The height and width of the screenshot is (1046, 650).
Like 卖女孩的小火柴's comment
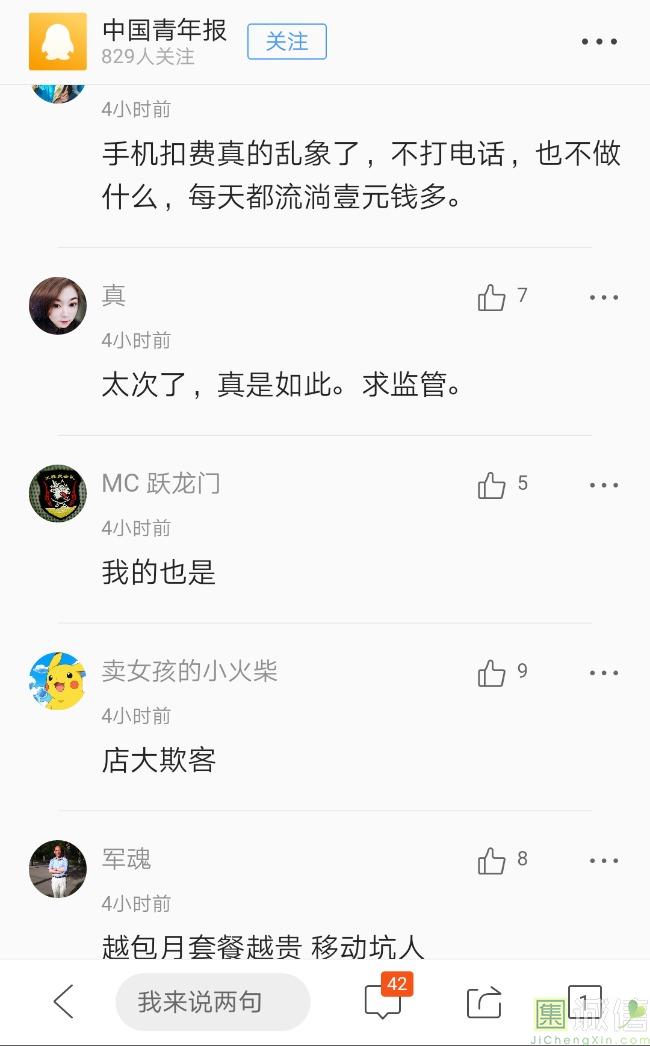tap(492, 673)
